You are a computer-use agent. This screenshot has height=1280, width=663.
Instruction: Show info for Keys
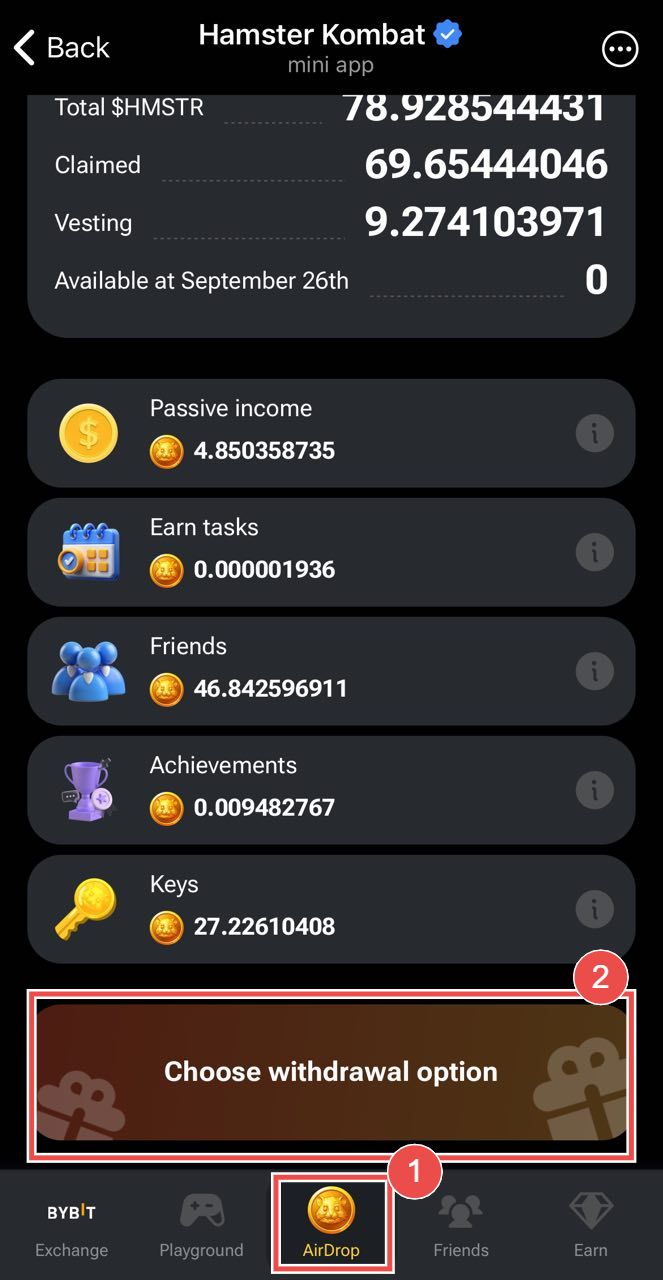coord(594,909)
